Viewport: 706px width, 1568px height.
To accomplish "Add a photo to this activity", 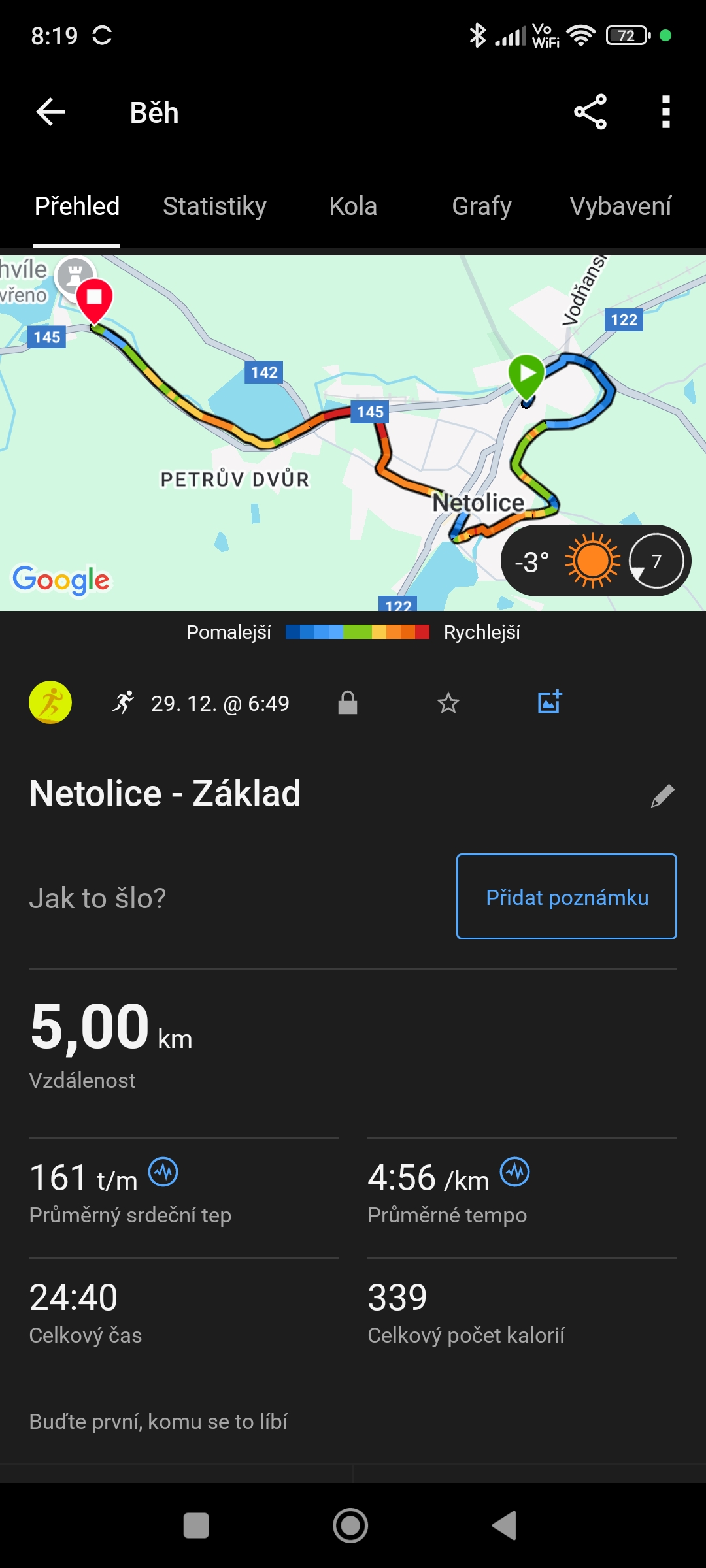I will click(x=550, y=702).
